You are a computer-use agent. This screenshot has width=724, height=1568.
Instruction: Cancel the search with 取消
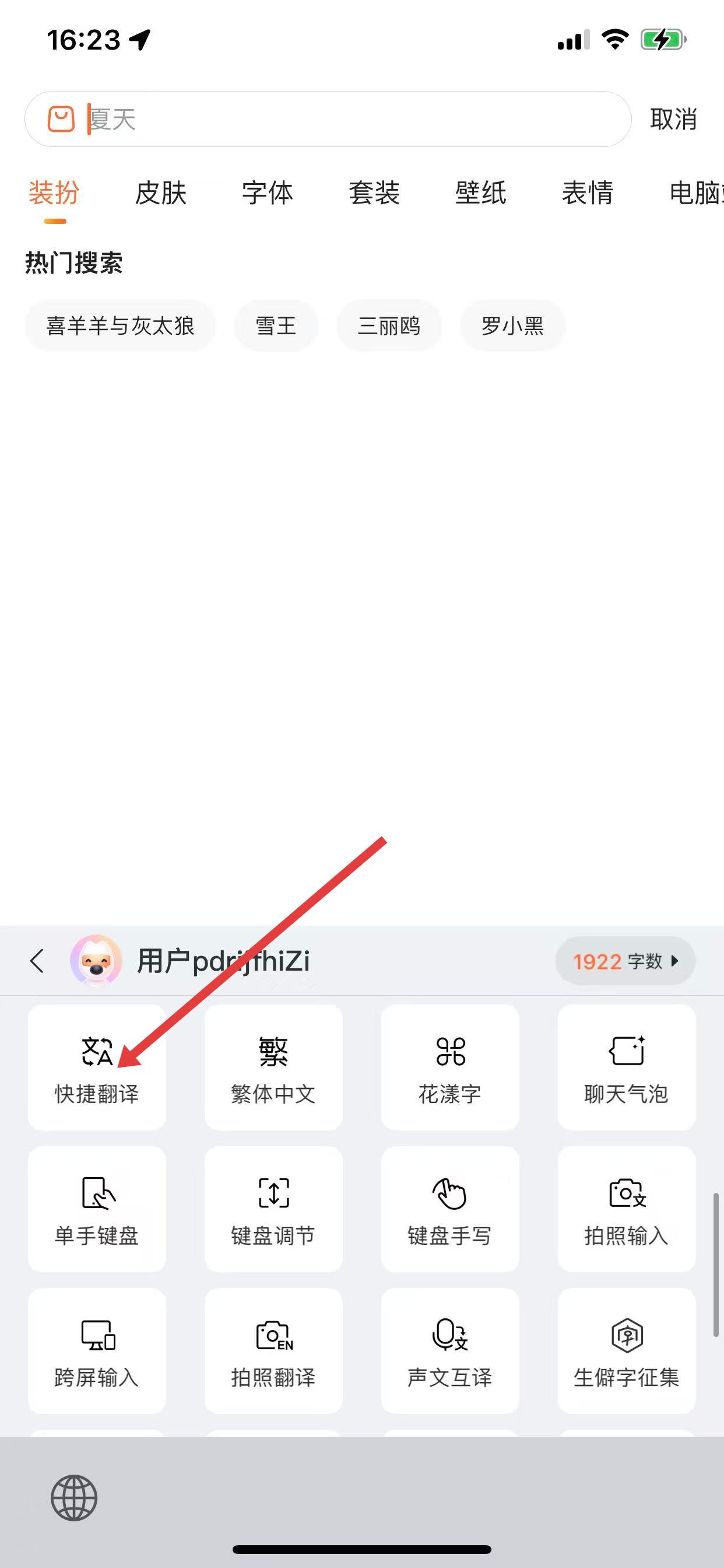point(673,118)
